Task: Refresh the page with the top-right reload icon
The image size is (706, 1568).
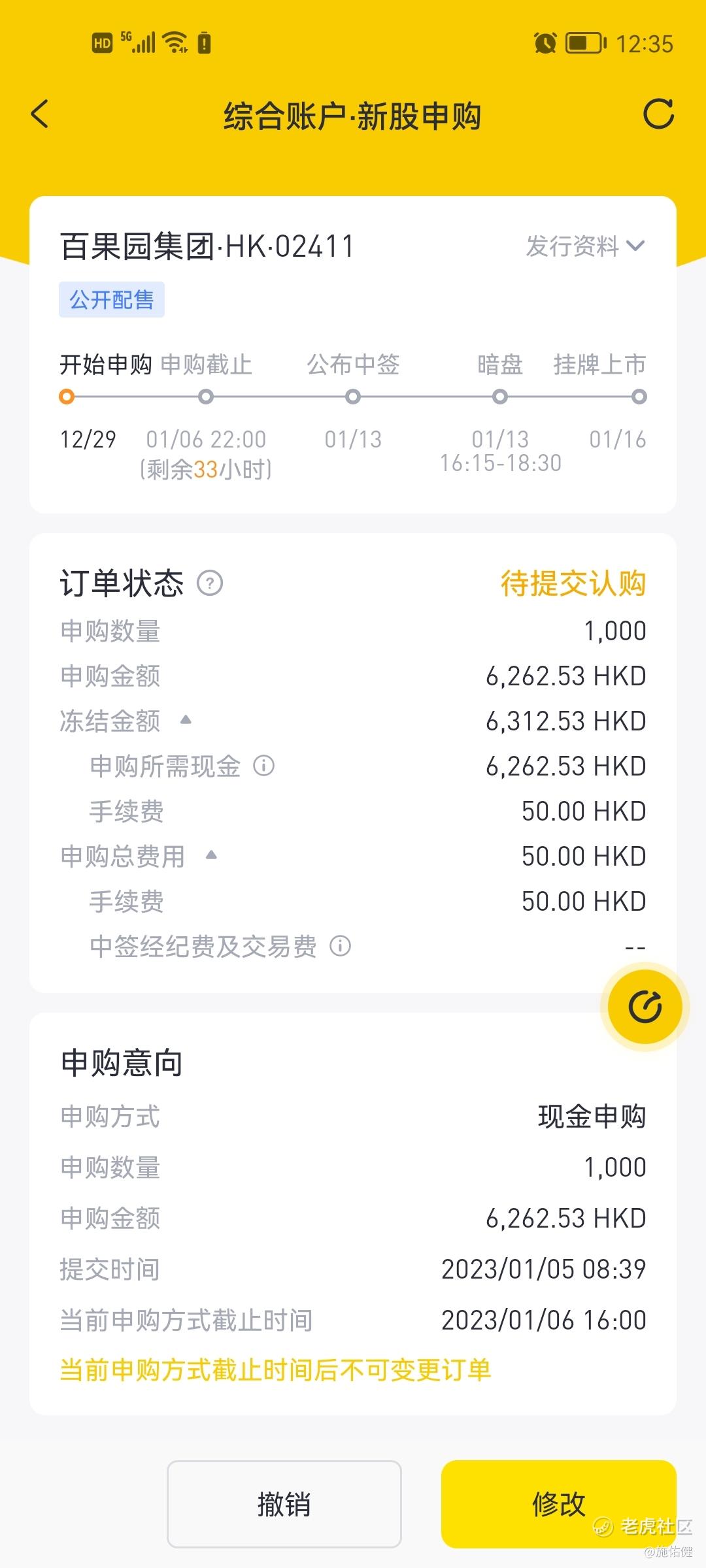Action: coord(658,114)
